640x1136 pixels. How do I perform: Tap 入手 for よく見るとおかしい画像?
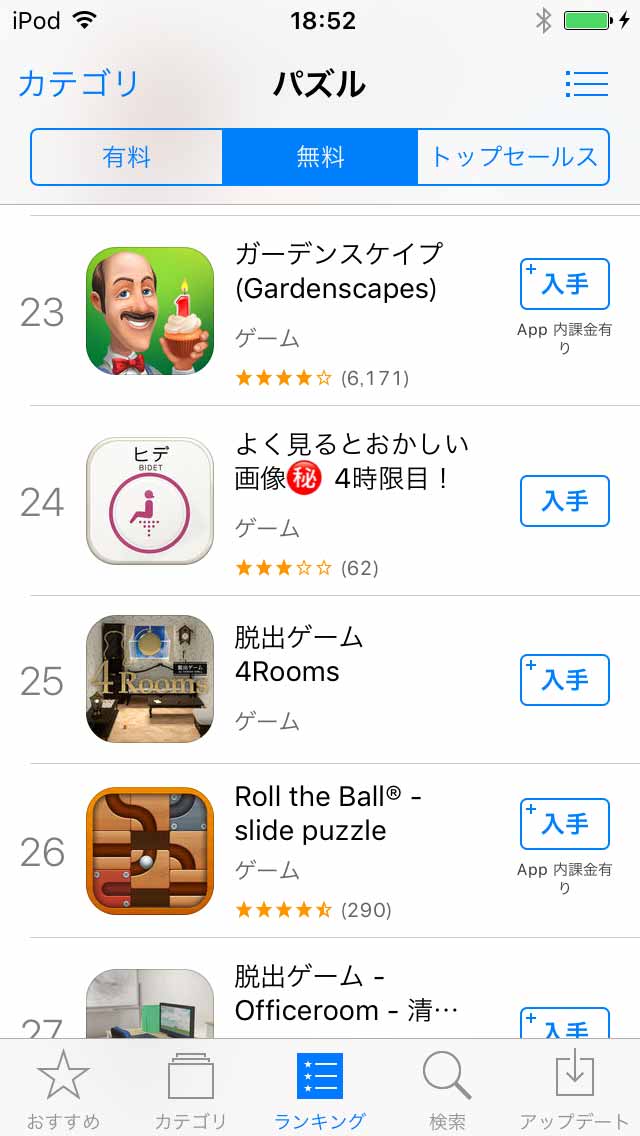(564, 501)
